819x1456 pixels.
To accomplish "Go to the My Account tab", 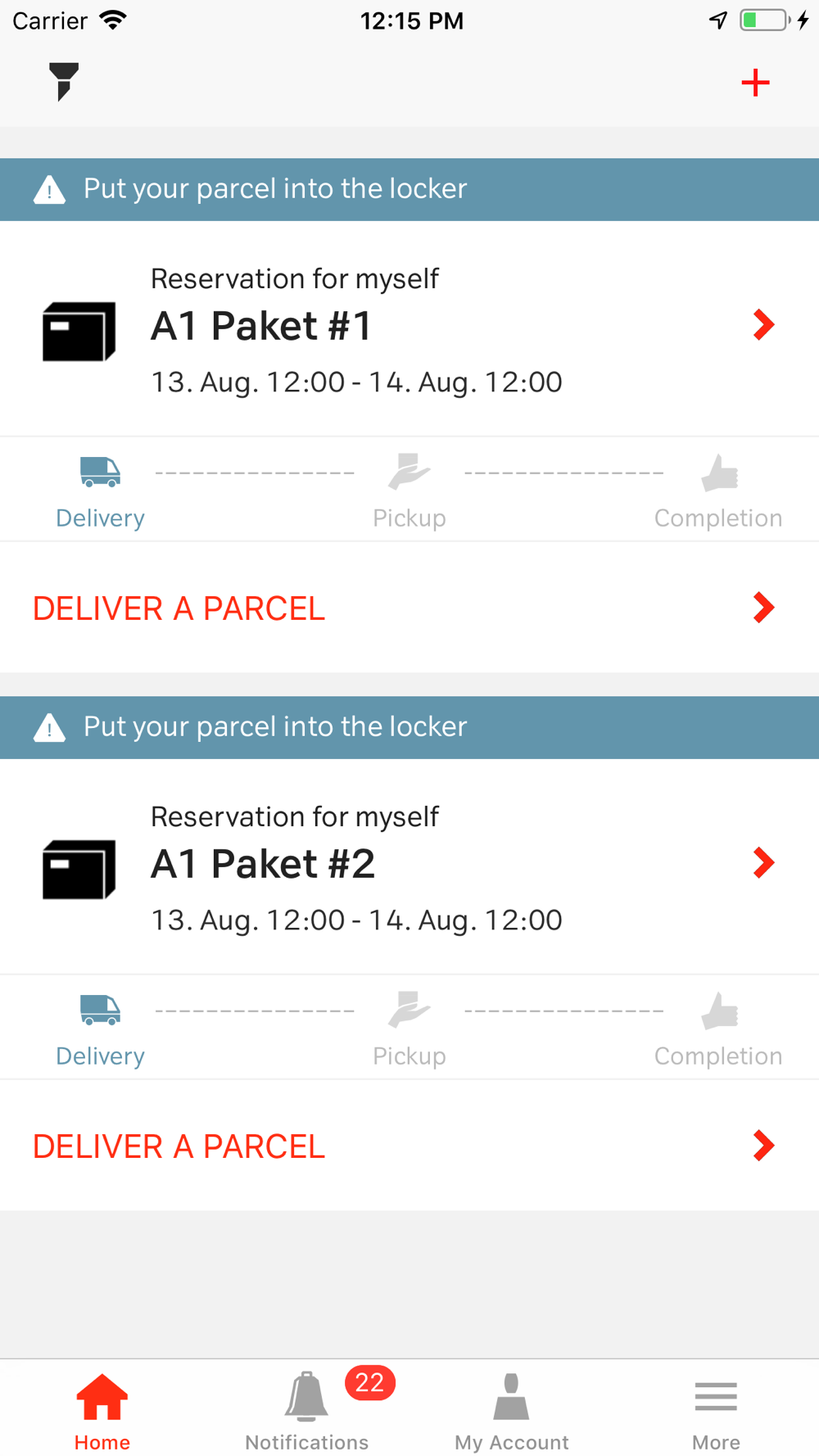I will [512, 1410].
